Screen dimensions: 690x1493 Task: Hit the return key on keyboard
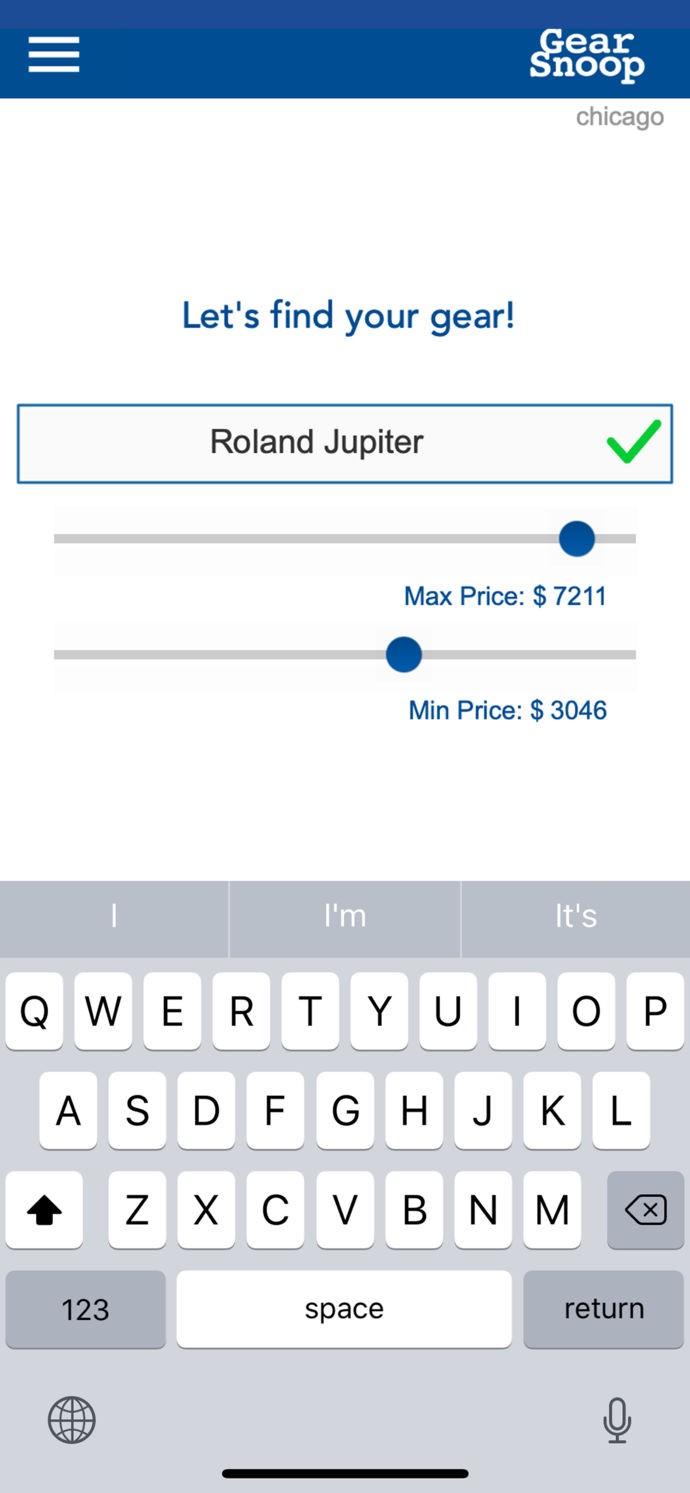point(603,1309)
